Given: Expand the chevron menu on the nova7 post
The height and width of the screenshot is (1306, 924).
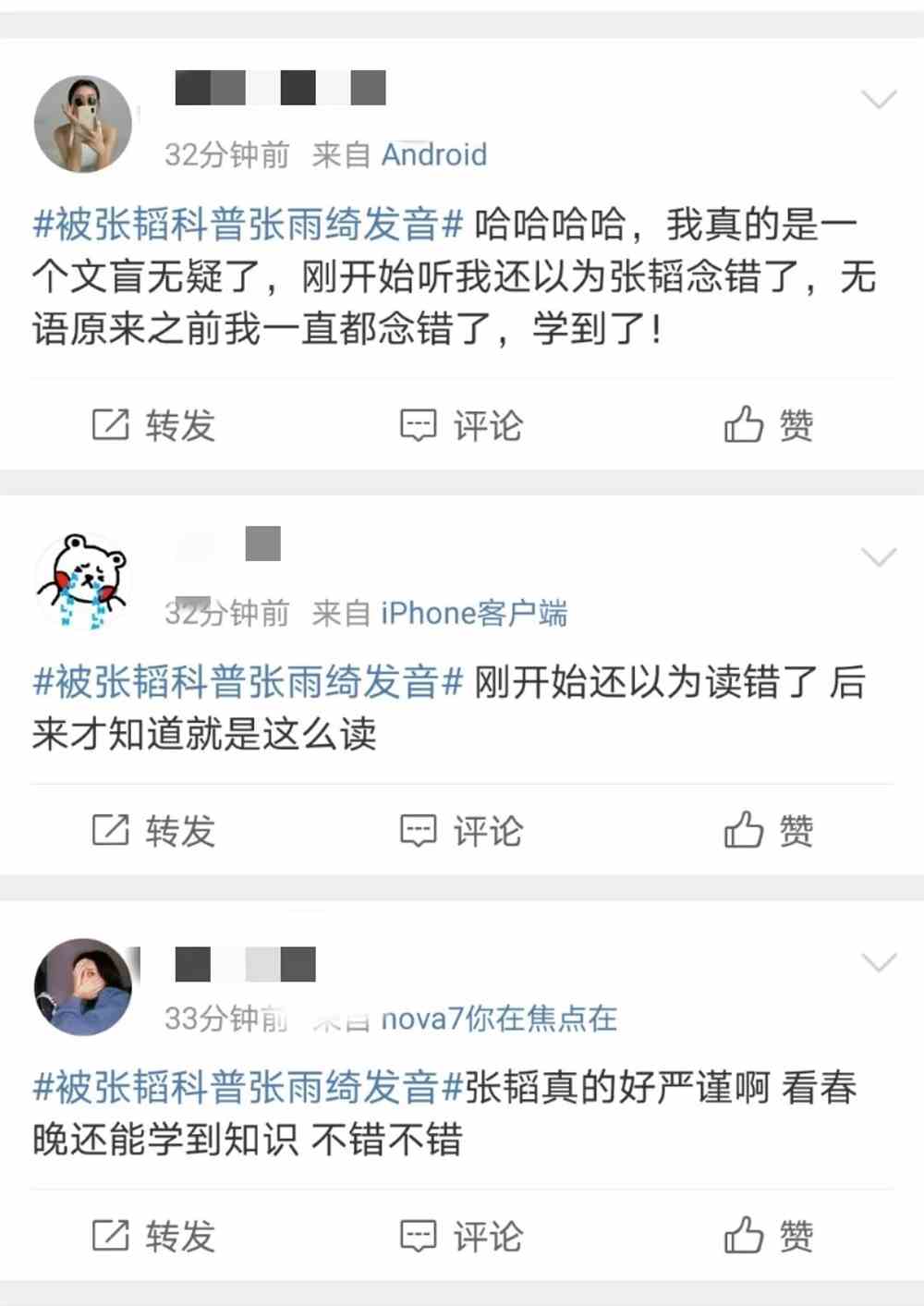Looking at the screenshot, I should click(878, 962).
